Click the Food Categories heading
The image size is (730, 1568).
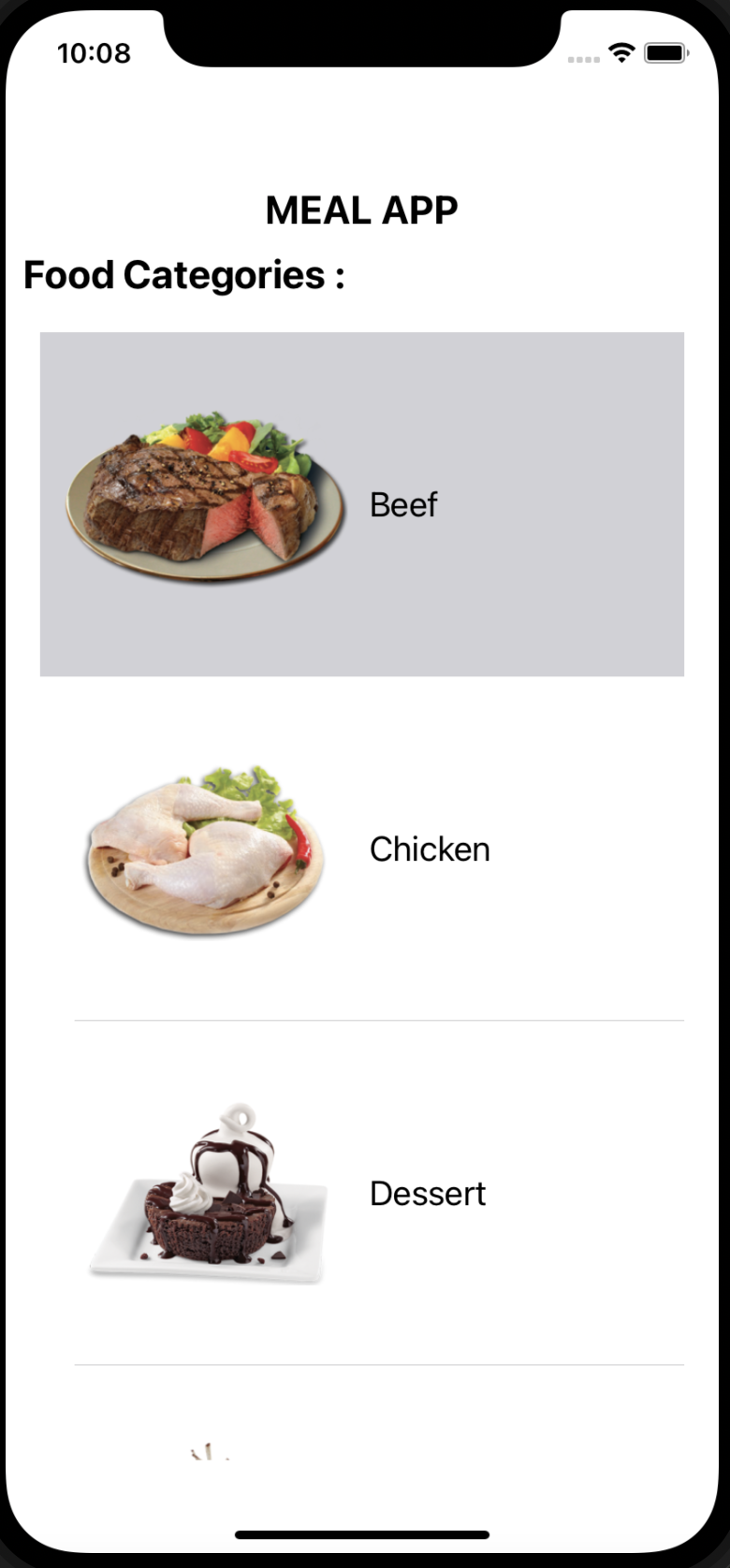(x=184, y=274)
